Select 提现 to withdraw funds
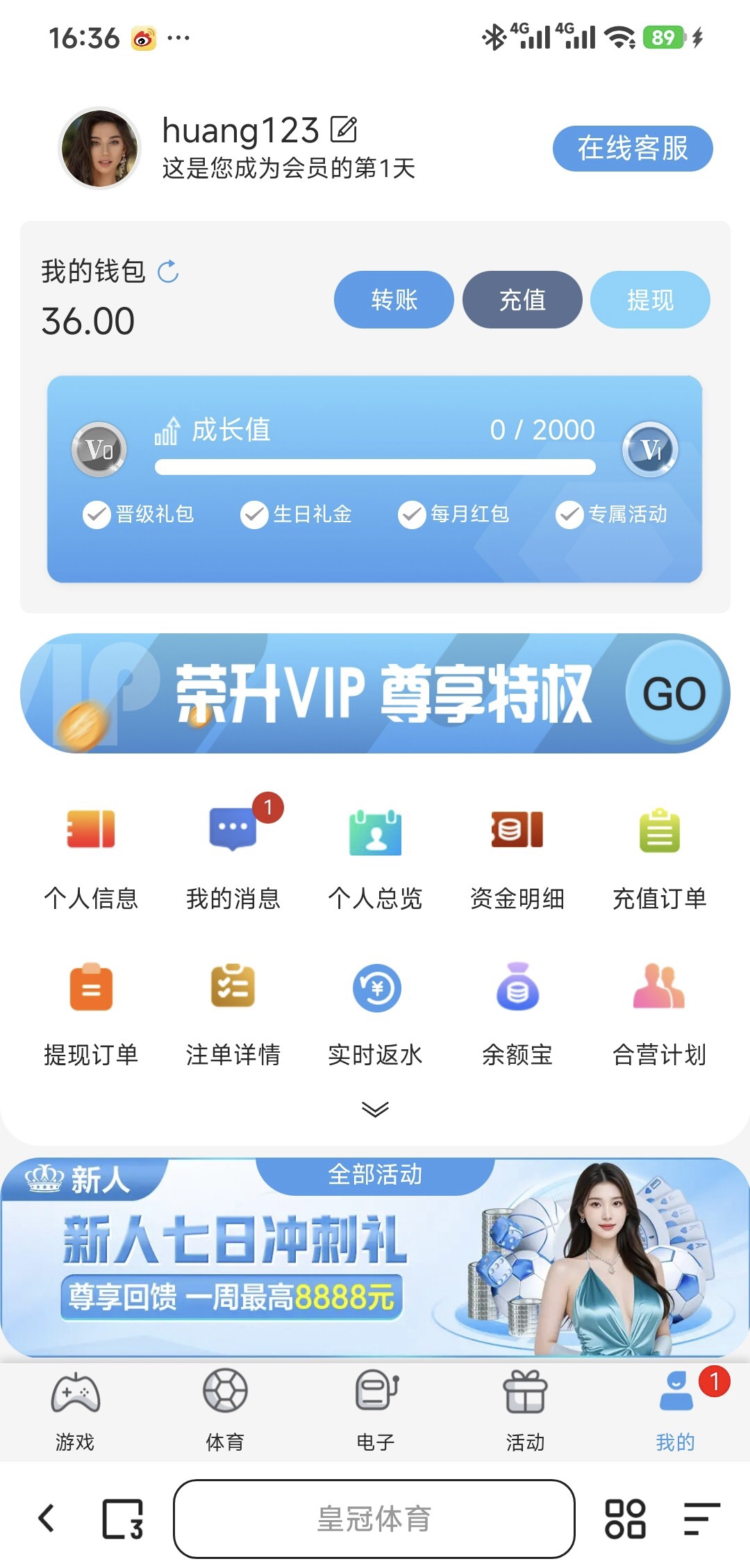 (x=650, y=300)
